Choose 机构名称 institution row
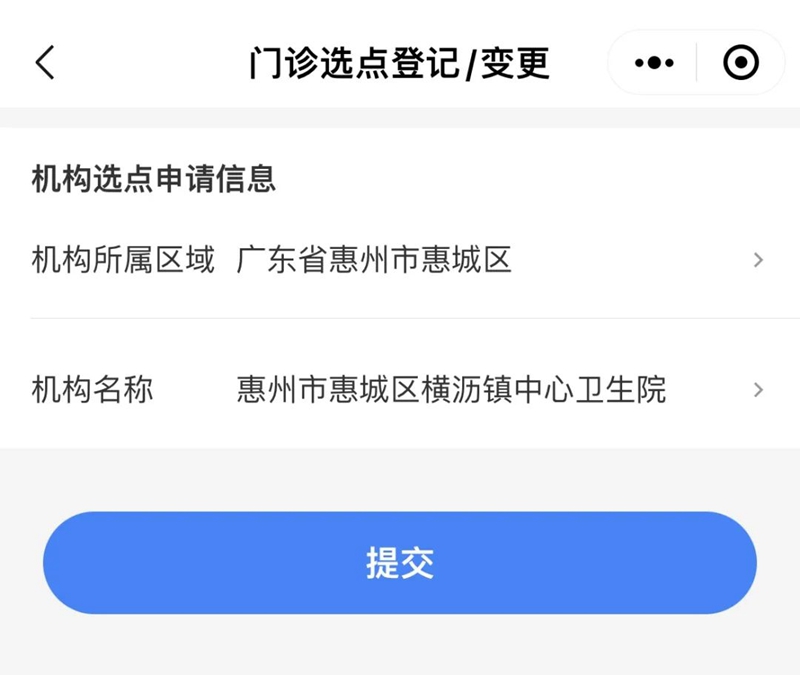Image resolution: width=800 pixels, height=675 pixels. tap(400, 389)
